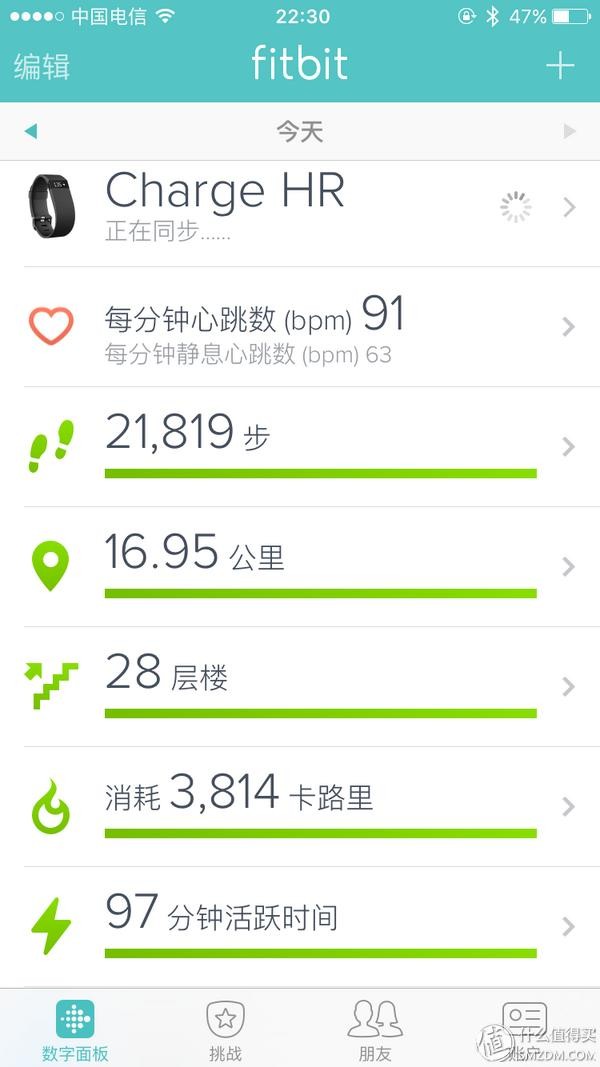Add a new entry with the plus icon
The height and width of the screenshot is (1067, 600).
pos(560,66)
